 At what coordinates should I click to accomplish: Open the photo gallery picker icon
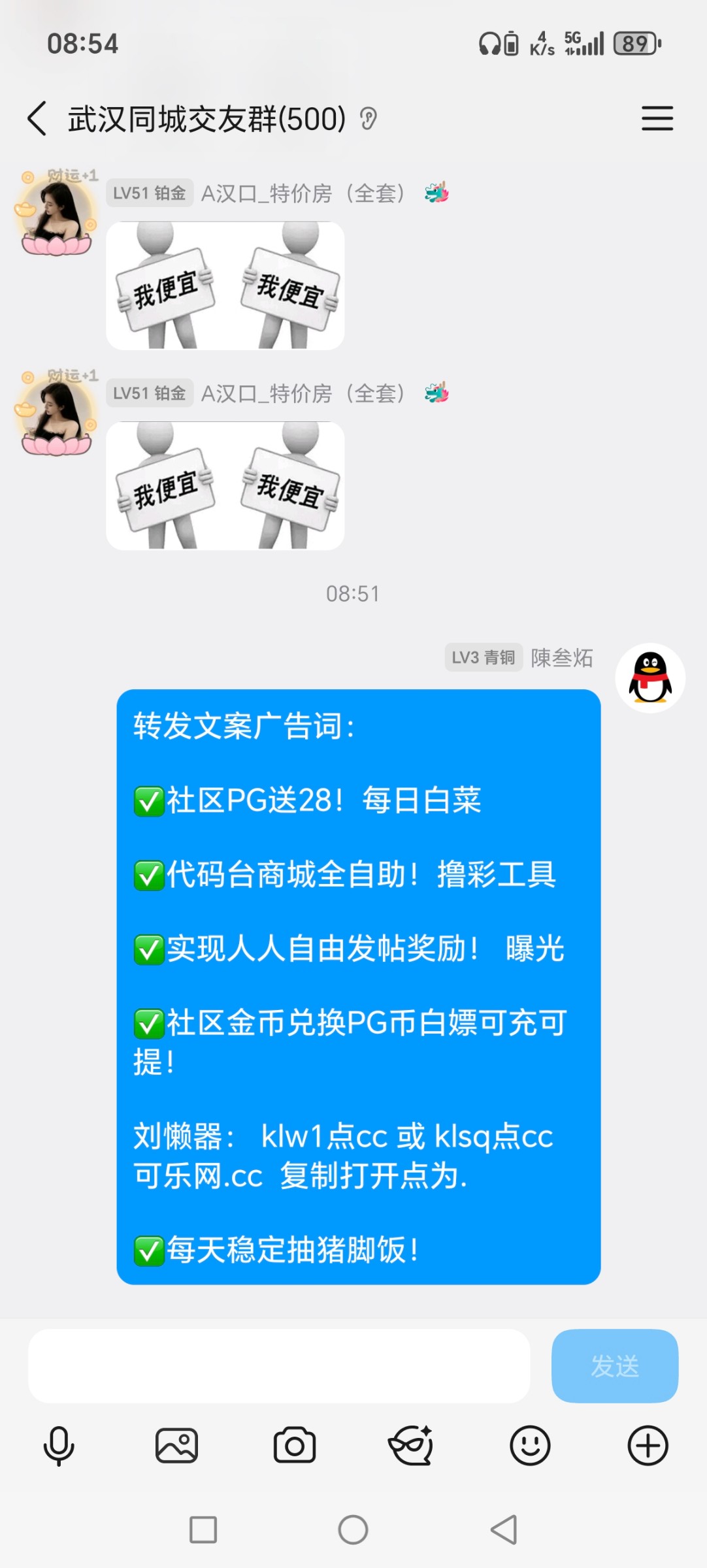178,1445
